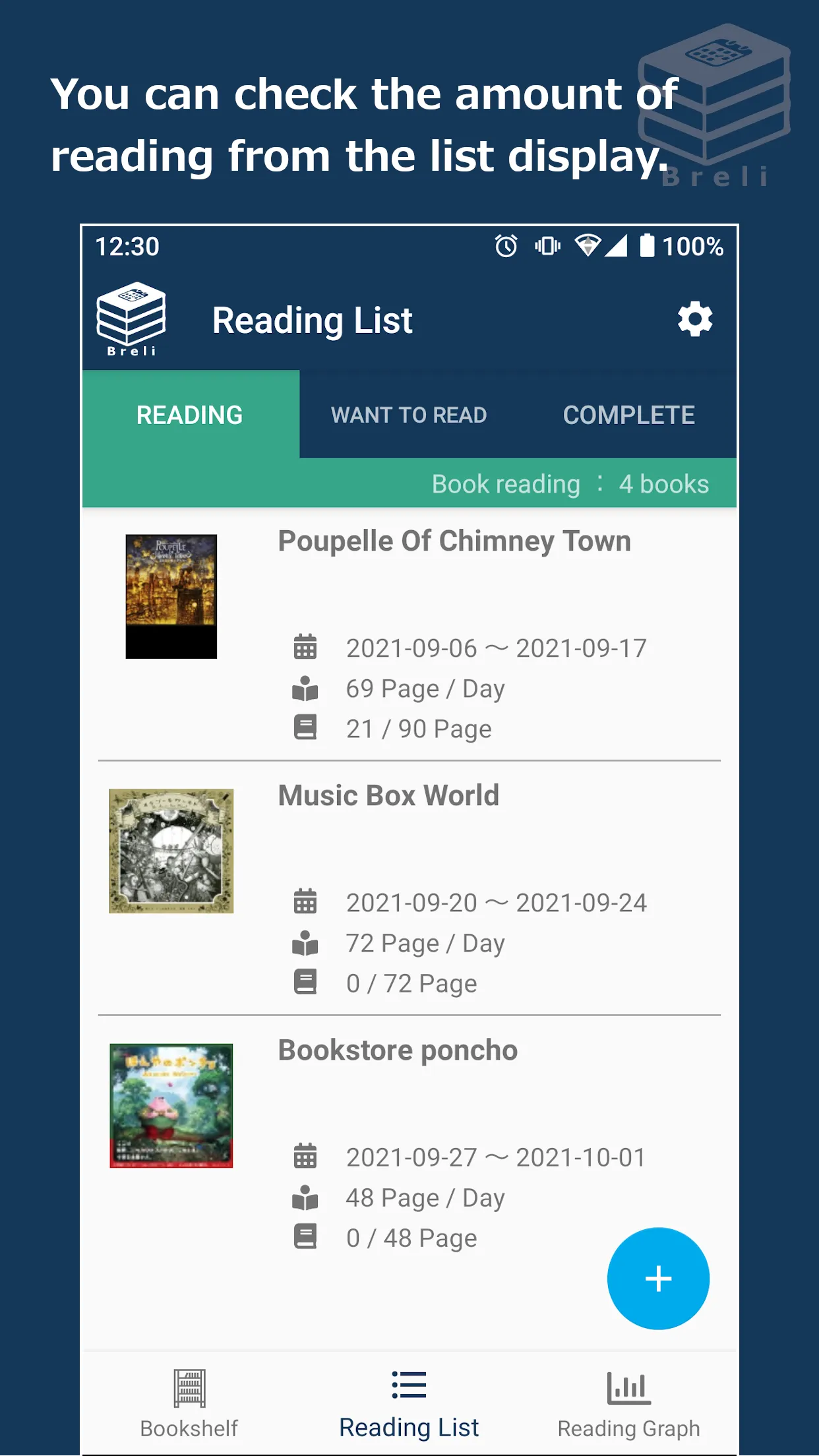Click the calendar icon for Bookstore poncho

(305, 1157)
